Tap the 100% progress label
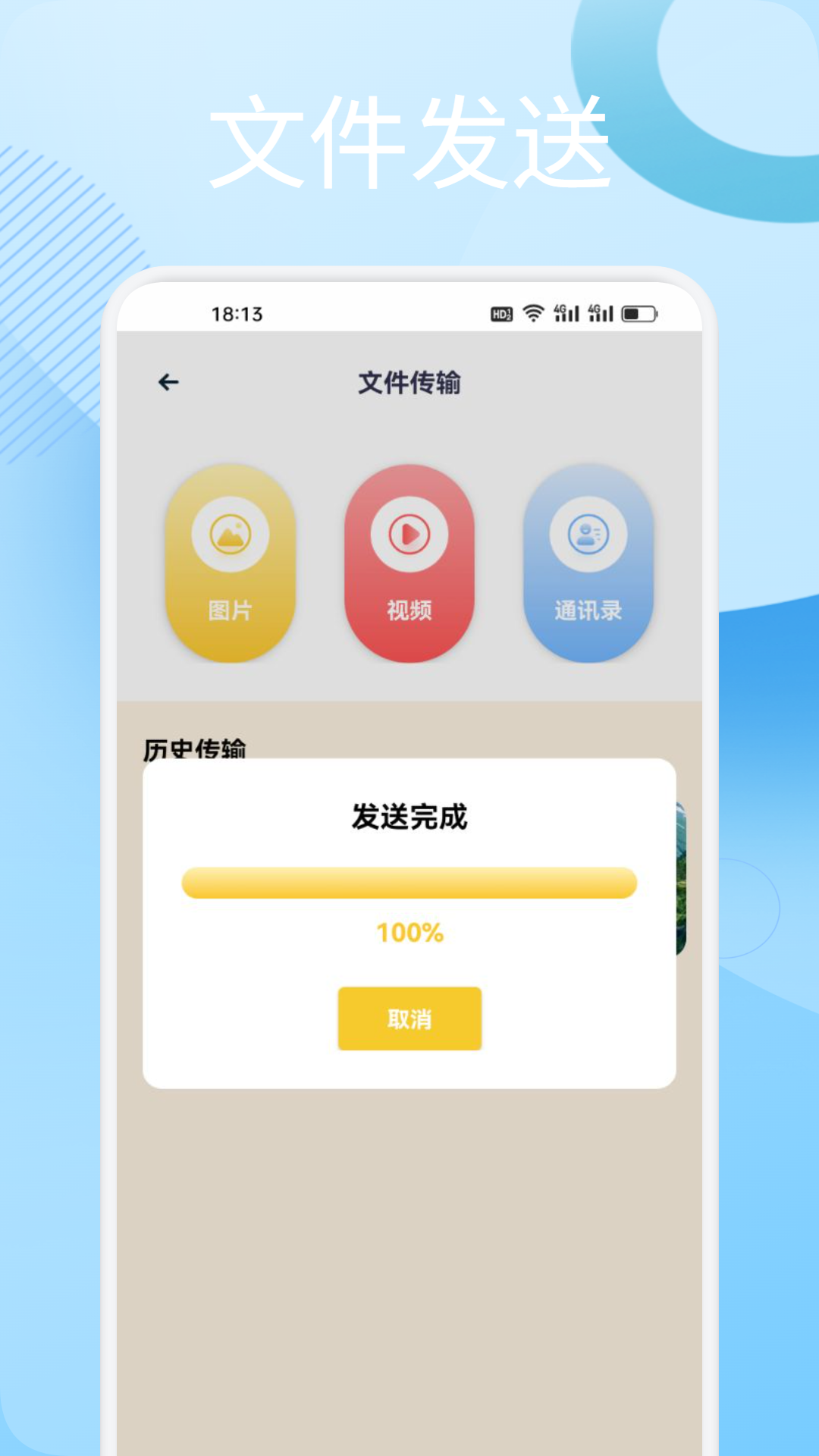Image resolution: width=819 pixels, height=1456 pixels. click(x=409, y=935)
